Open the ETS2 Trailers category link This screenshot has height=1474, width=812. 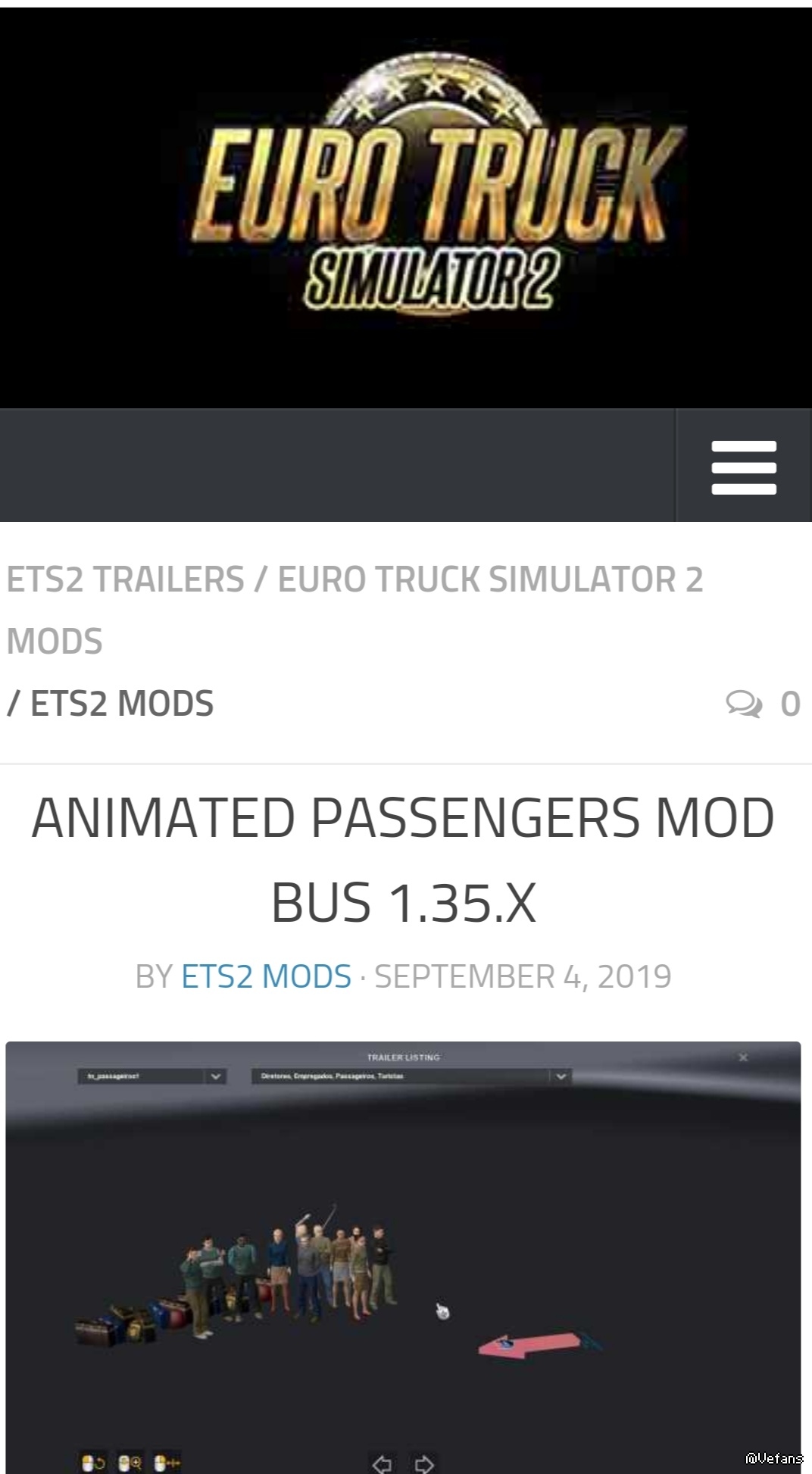coord(126,579)
